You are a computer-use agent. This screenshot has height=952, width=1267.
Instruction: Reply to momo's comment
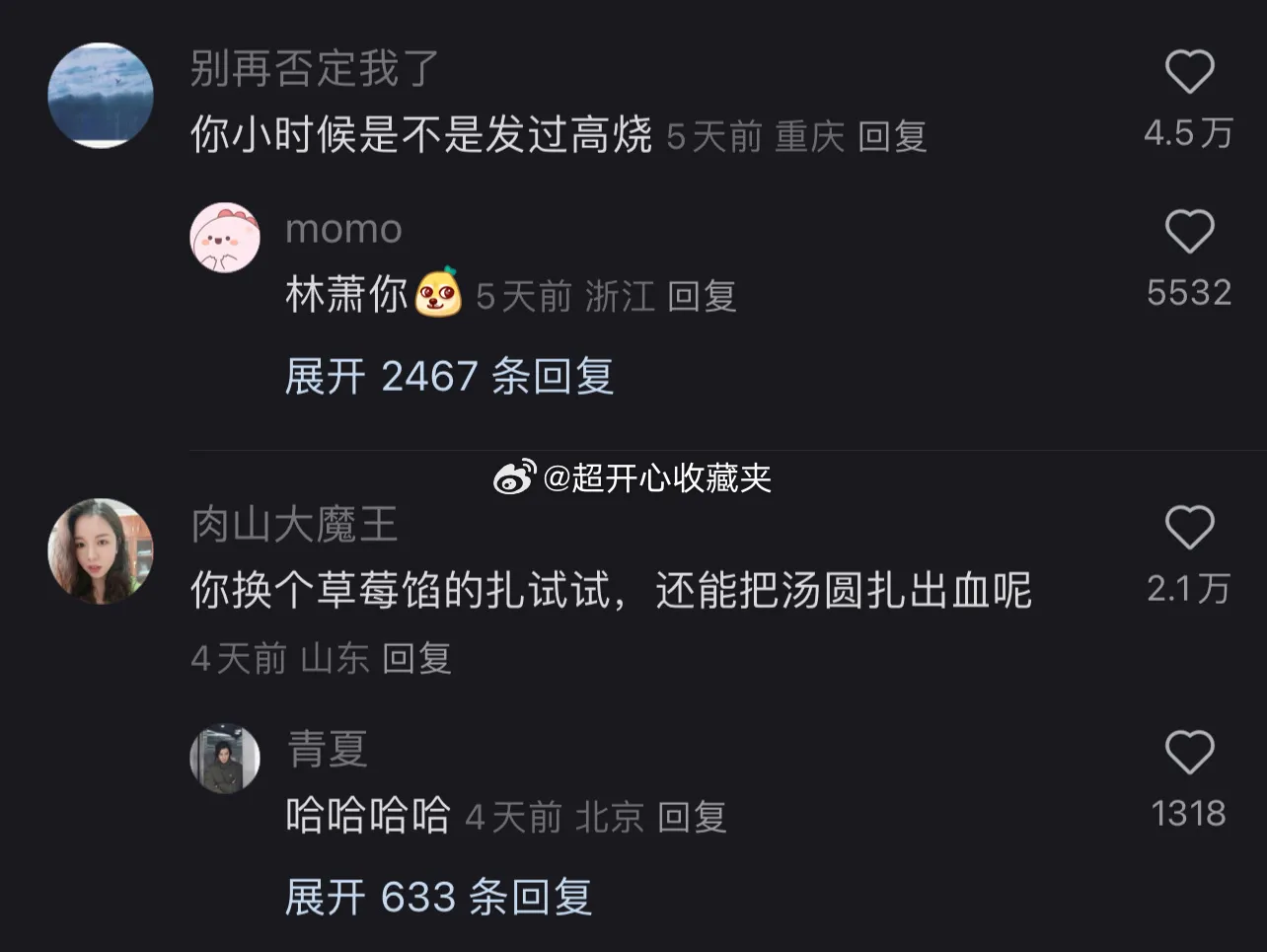(x=702, y=296)
